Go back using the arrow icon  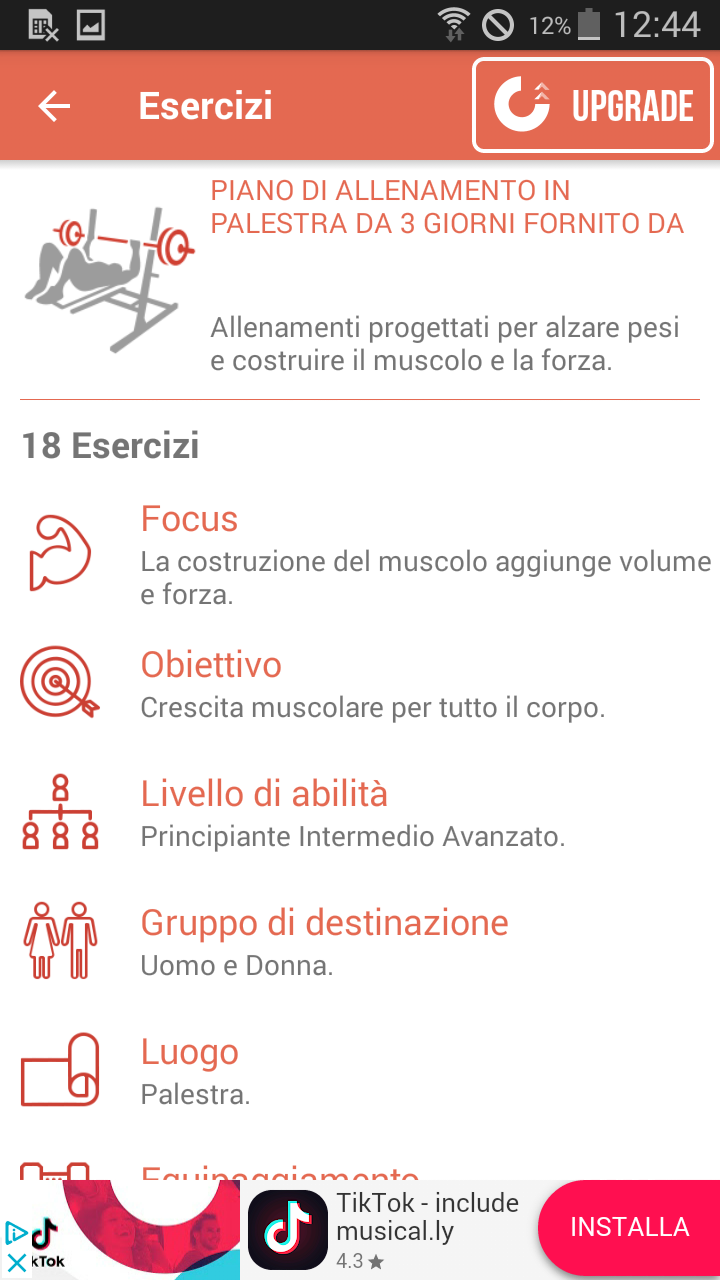click(x=54, y=106)
